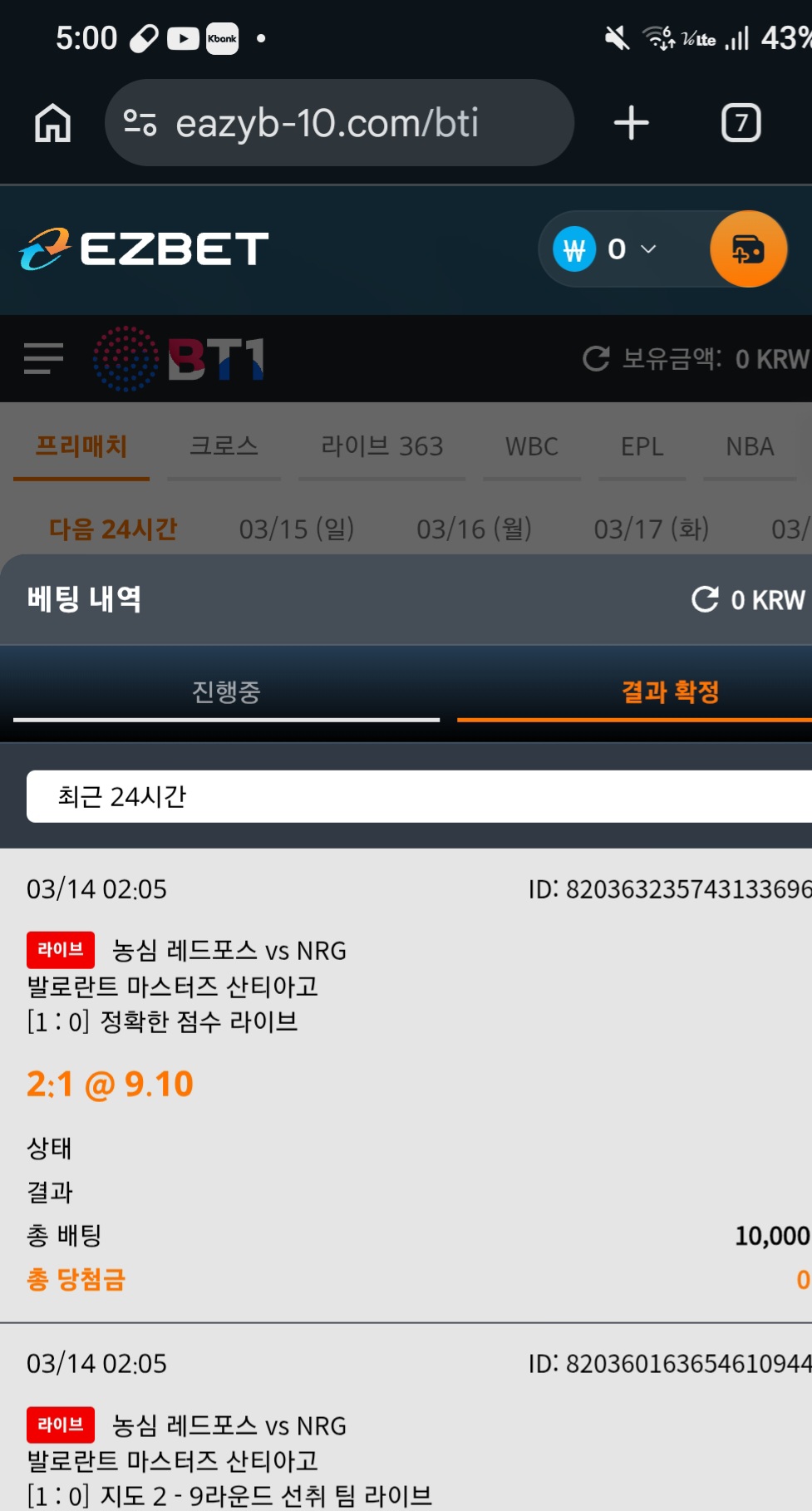Open the 최근 24시간 period dropdown
Viewport: 812px width, 1511px height.
tap(416, 796)
